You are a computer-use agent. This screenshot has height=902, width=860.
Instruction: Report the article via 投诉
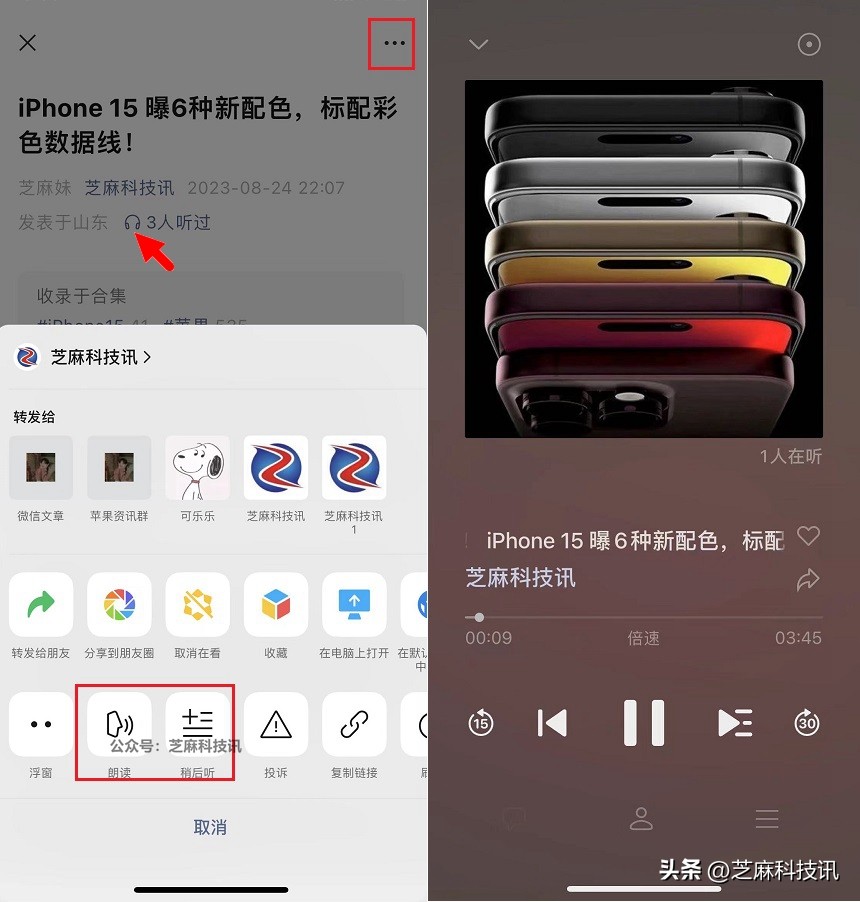(275, 725)
